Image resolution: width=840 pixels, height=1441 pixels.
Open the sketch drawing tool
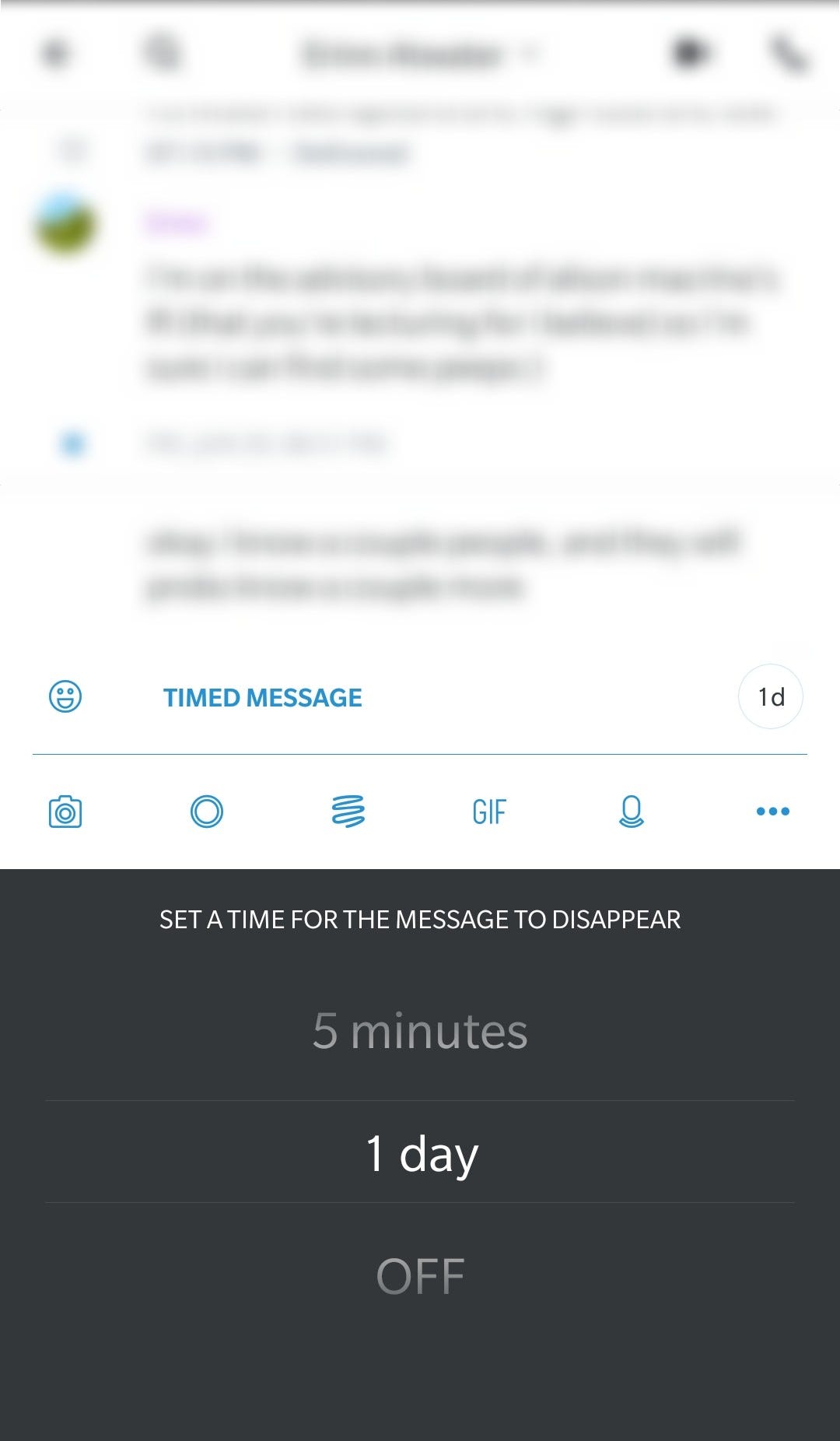click(x=348, y=812)
